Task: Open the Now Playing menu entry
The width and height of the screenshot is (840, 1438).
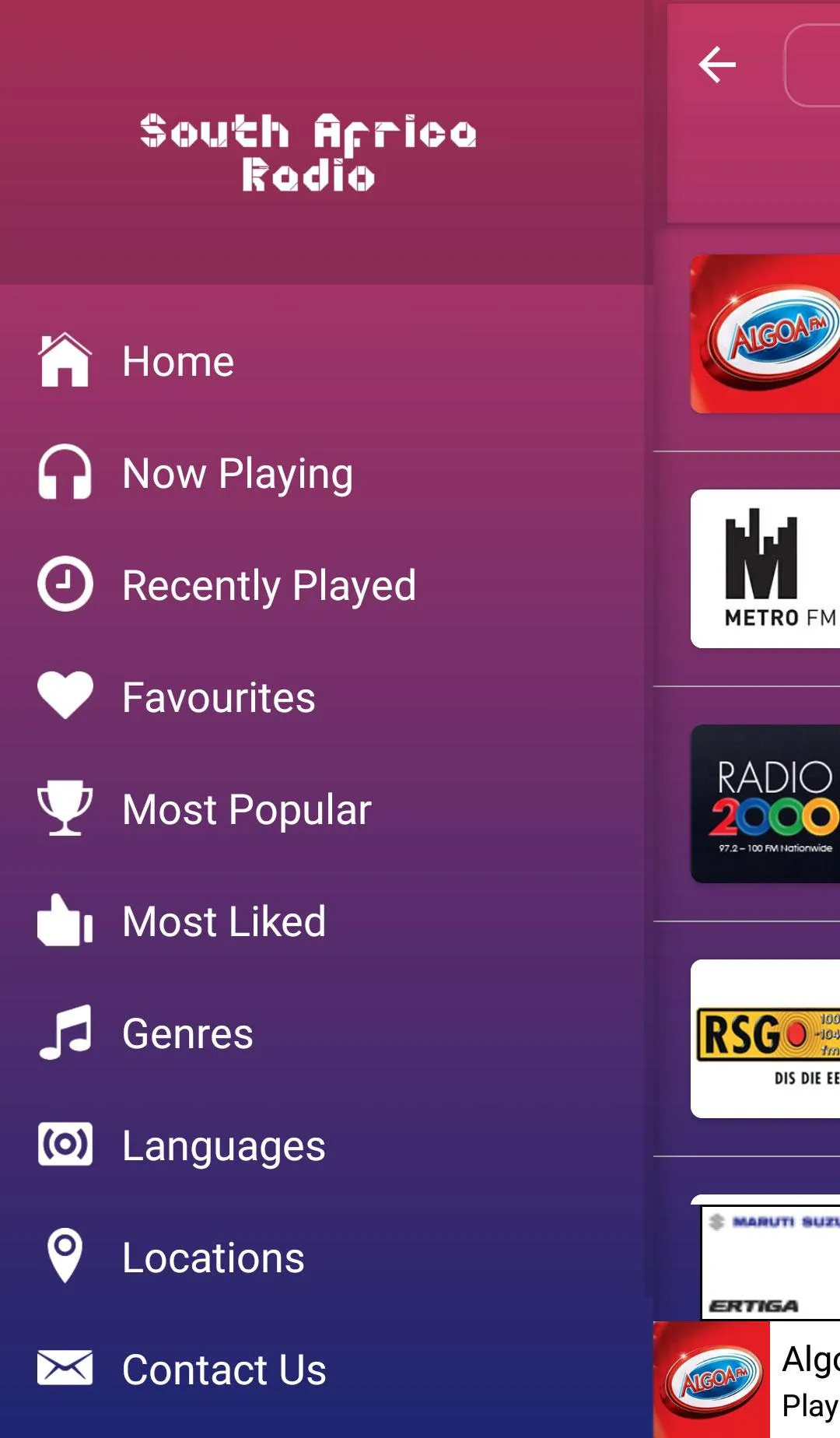Action: click(x=236, y=472)
